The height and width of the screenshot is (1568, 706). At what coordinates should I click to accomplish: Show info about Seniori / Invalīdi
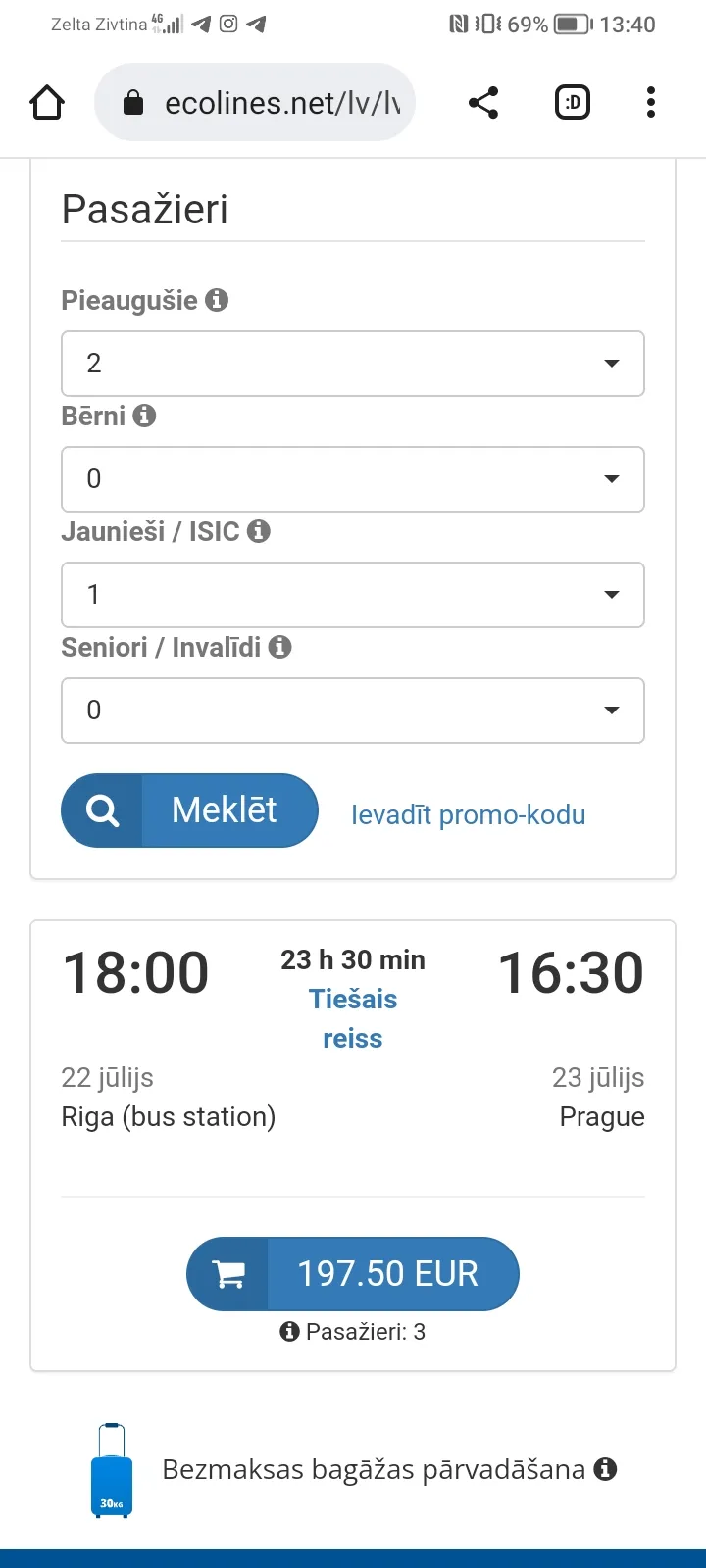(x=280, y=647)
